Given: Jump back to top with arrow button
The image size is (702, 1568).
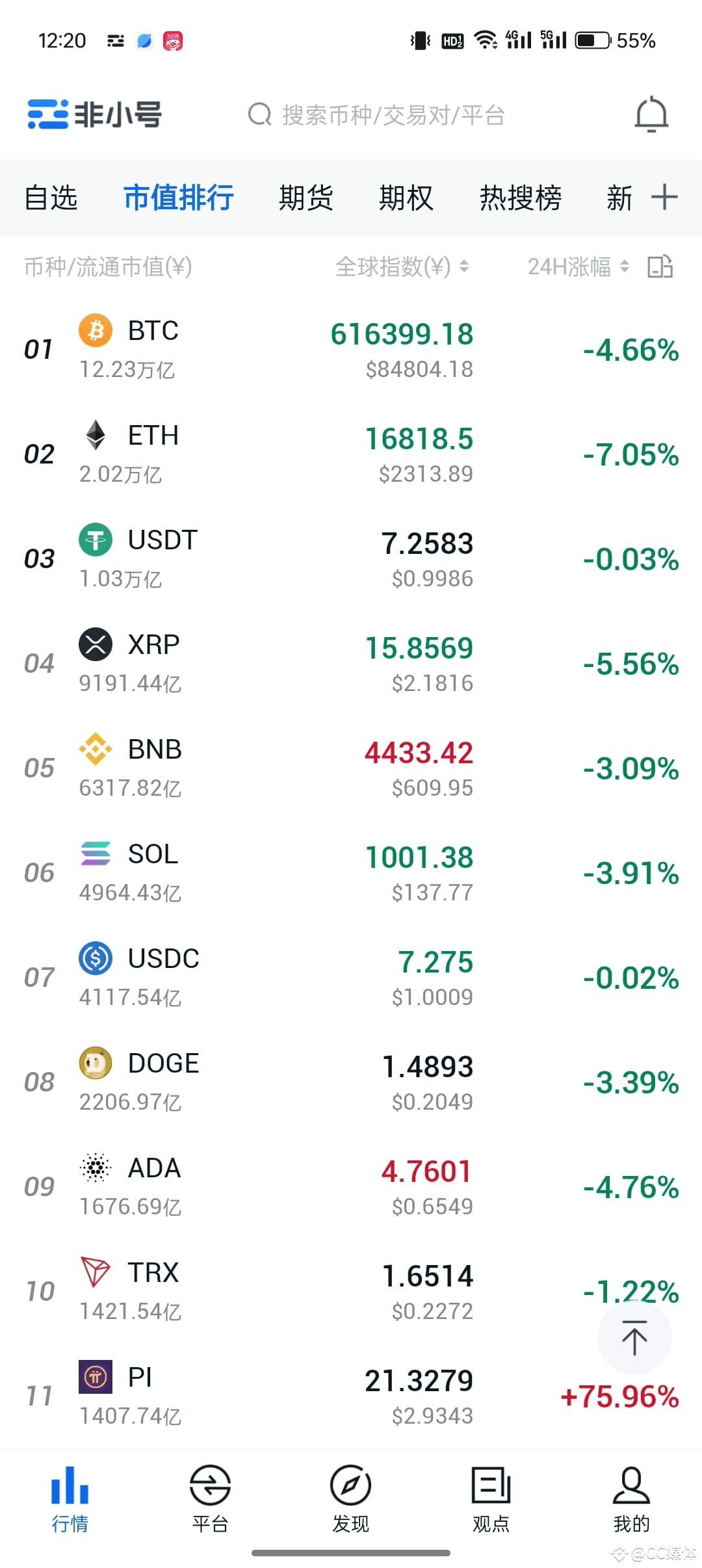Looking at the screenshot, I should (x=634, y=1338).
